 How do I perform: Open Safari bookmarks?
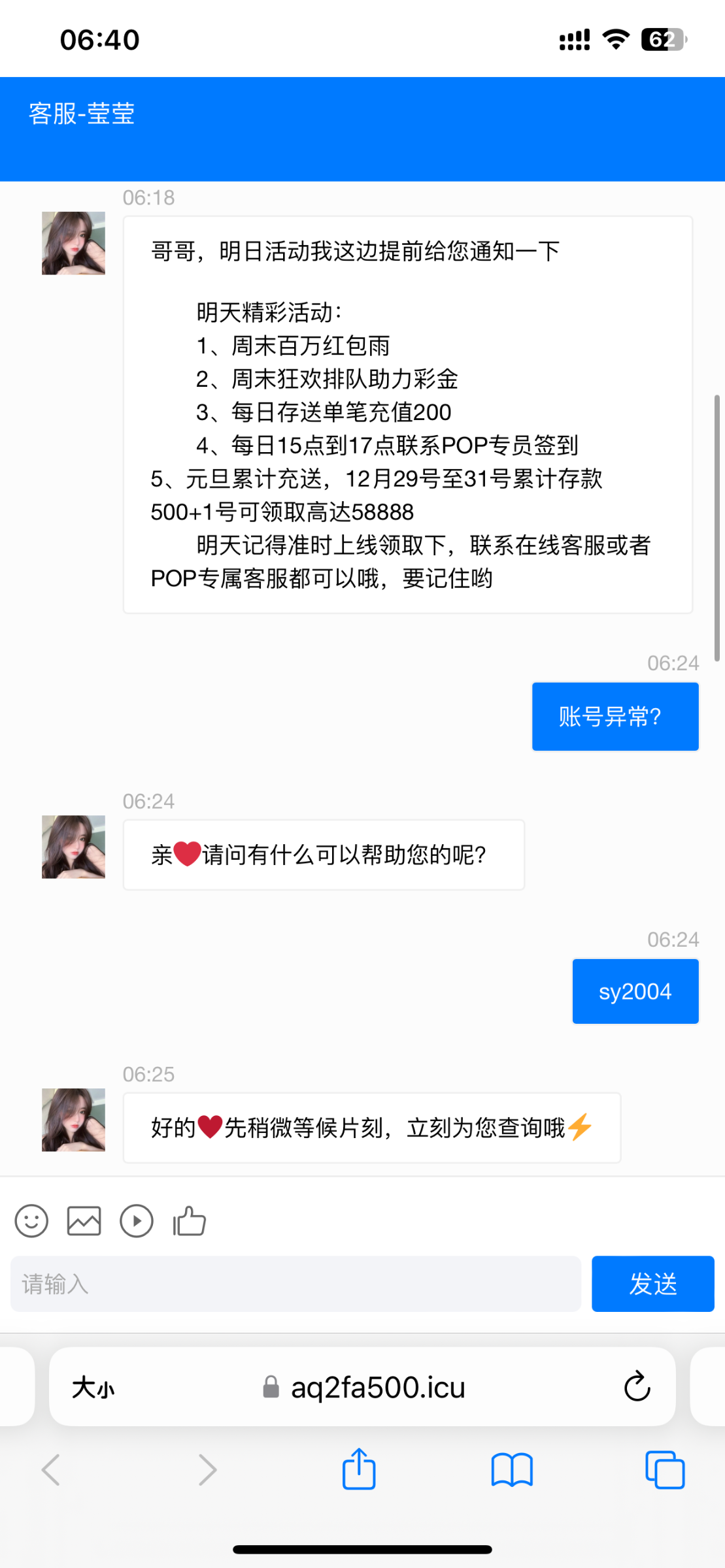512,1470
